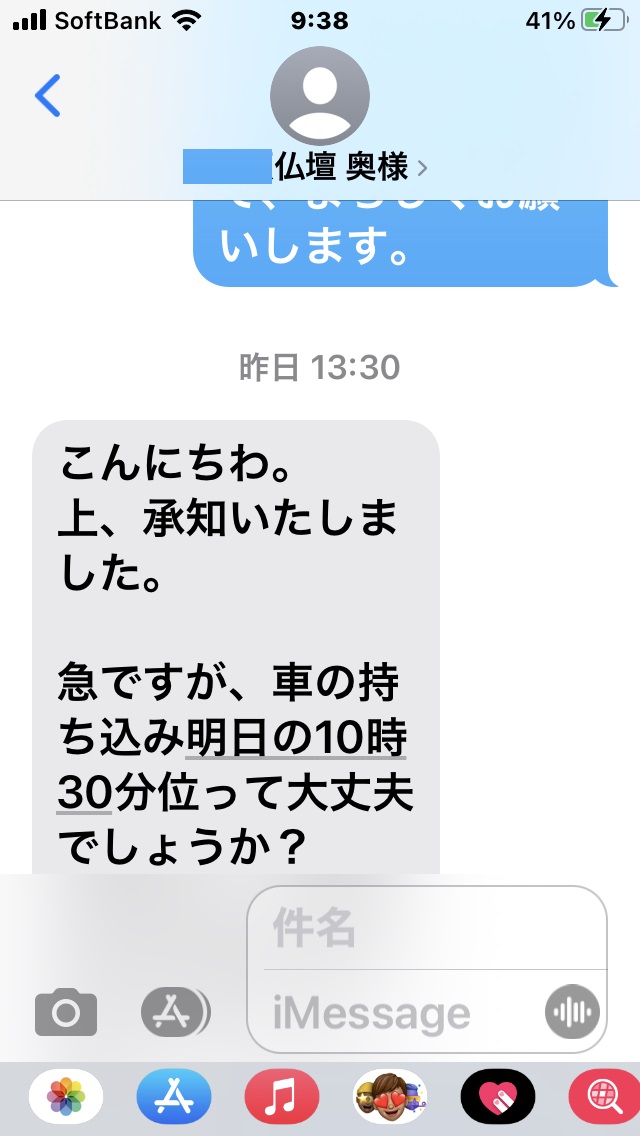The height and width of the screenshot is (1136, 640).
Task: Focus the iMessage text field
Action: pos(400,1012)
